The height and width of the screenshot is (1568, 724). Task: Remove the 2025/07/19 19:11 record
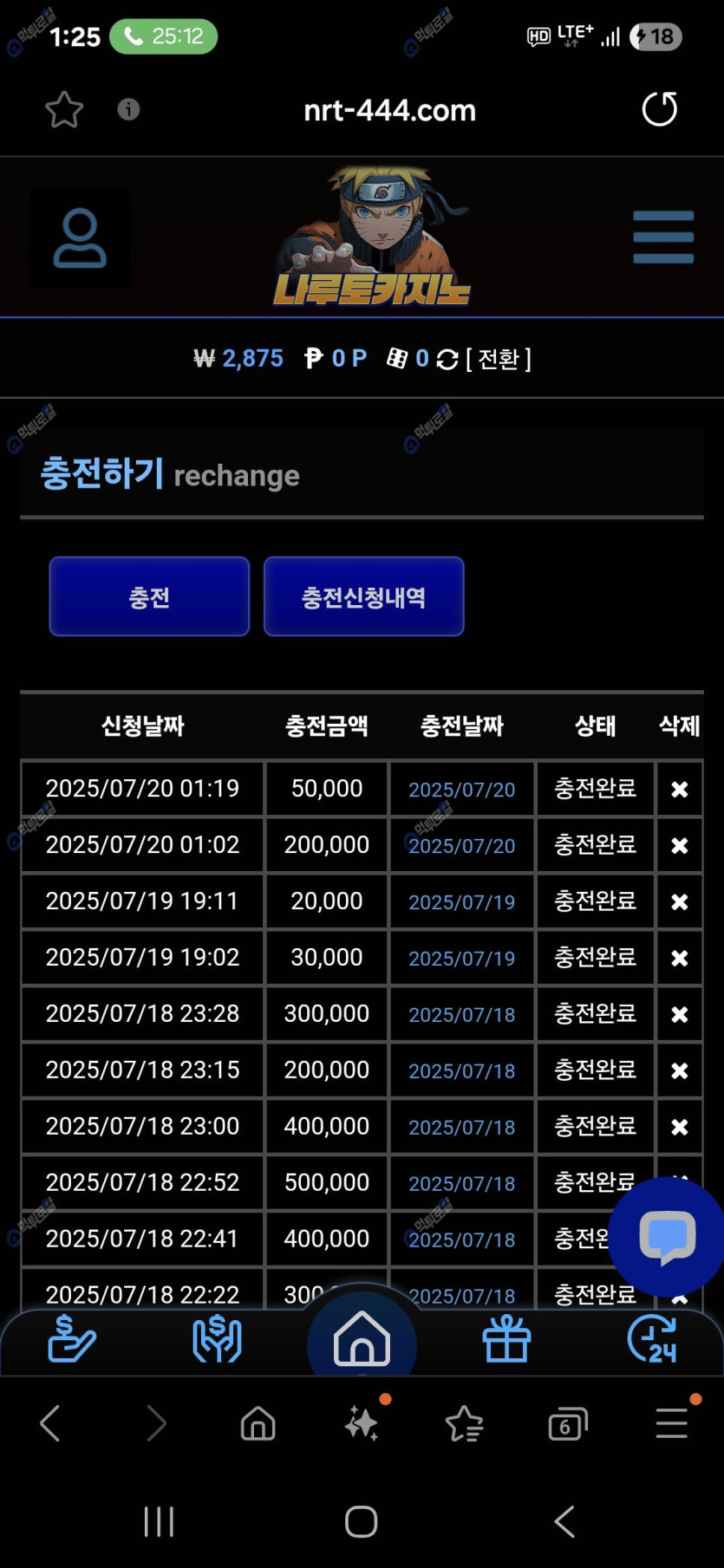680,902
